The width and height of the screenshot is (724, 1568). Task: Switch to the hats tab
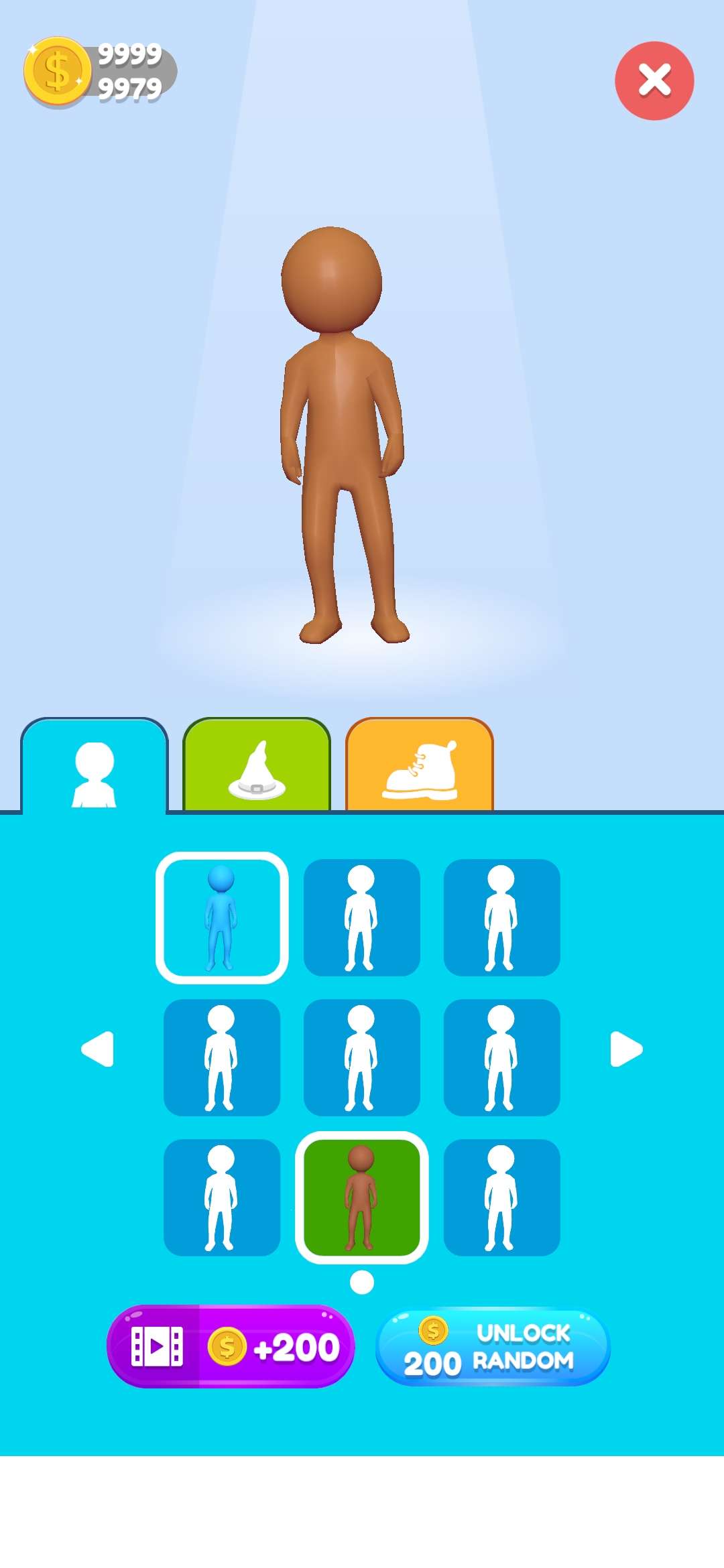pyautogui.click(x=257, y=767)
